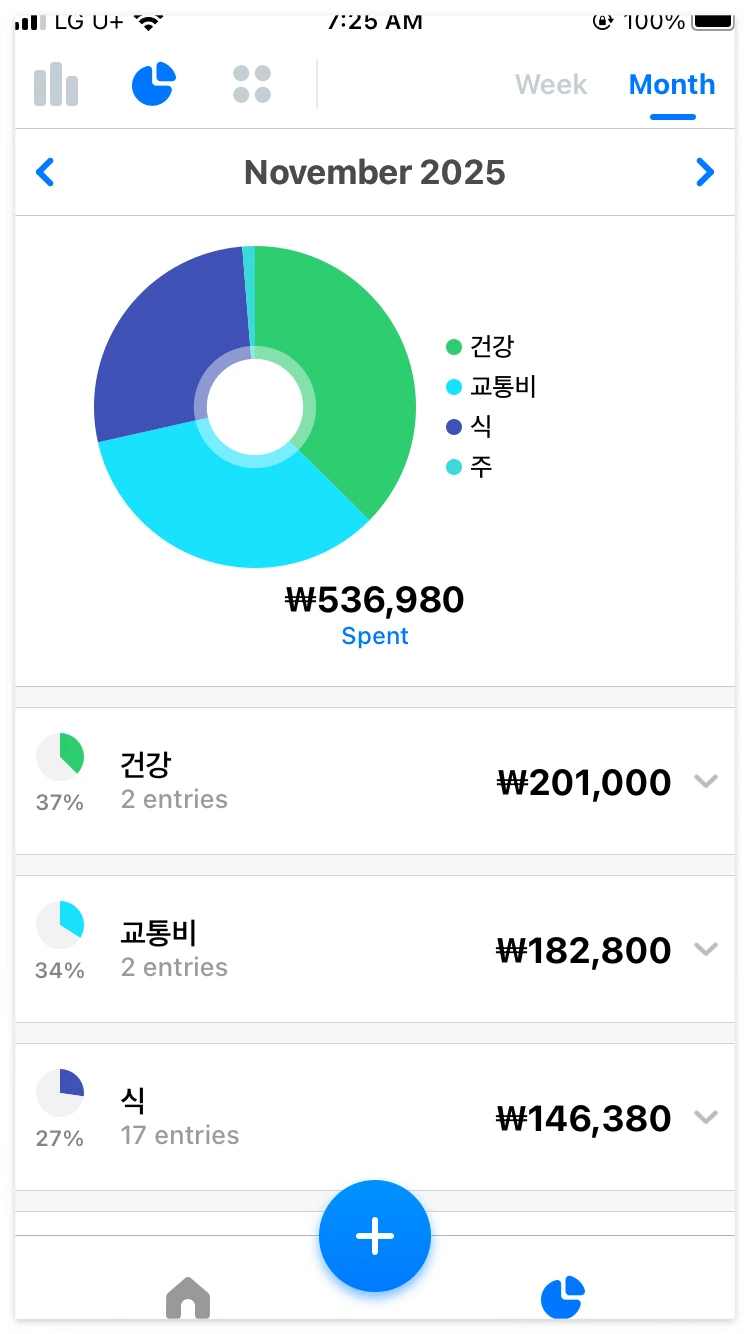The width and height of the screenshot is (750, 1334).
Task: Go to the previous month
Action: click(x=45, y=173)
